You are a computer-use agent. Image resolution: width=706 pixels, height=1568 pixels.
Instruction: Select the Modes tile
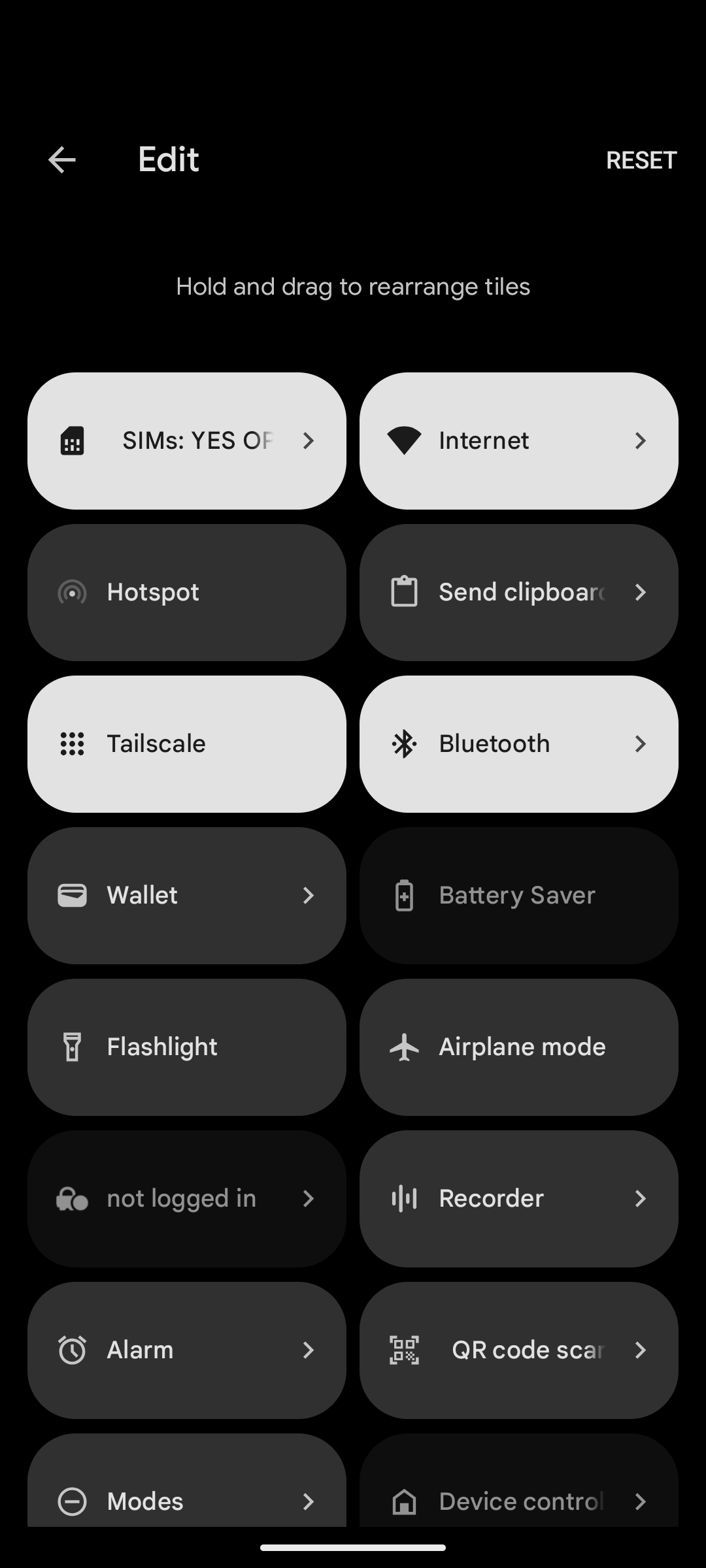click(187, 1481)
